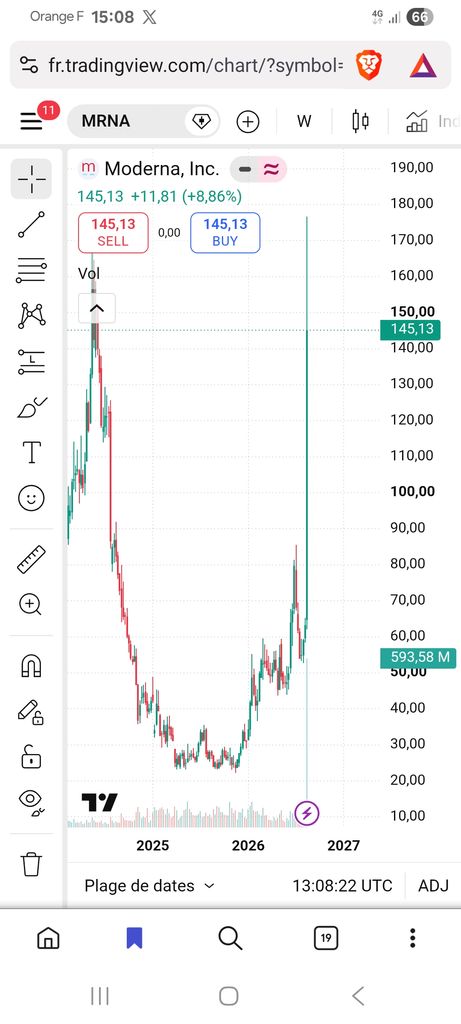461x1024 pixels.
Task: Tap the BUY 145,13 button
Action: pos(225,232)
